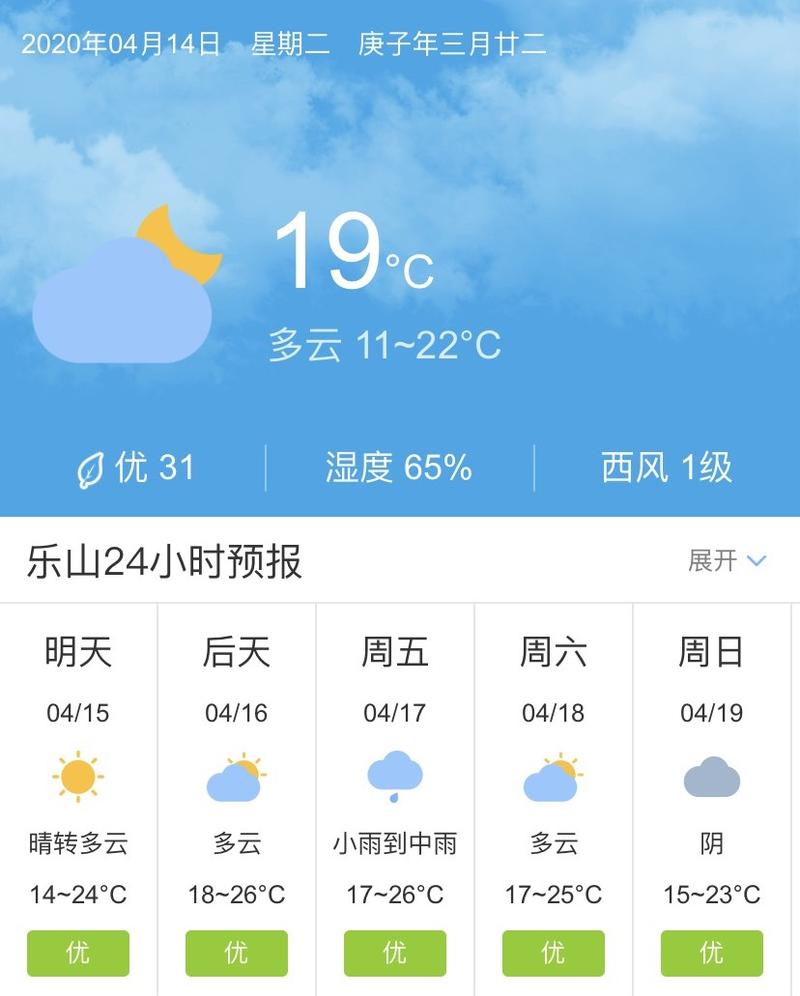Click the cloudy icon under 周六

pyautogui.click(x=552, y=778)
